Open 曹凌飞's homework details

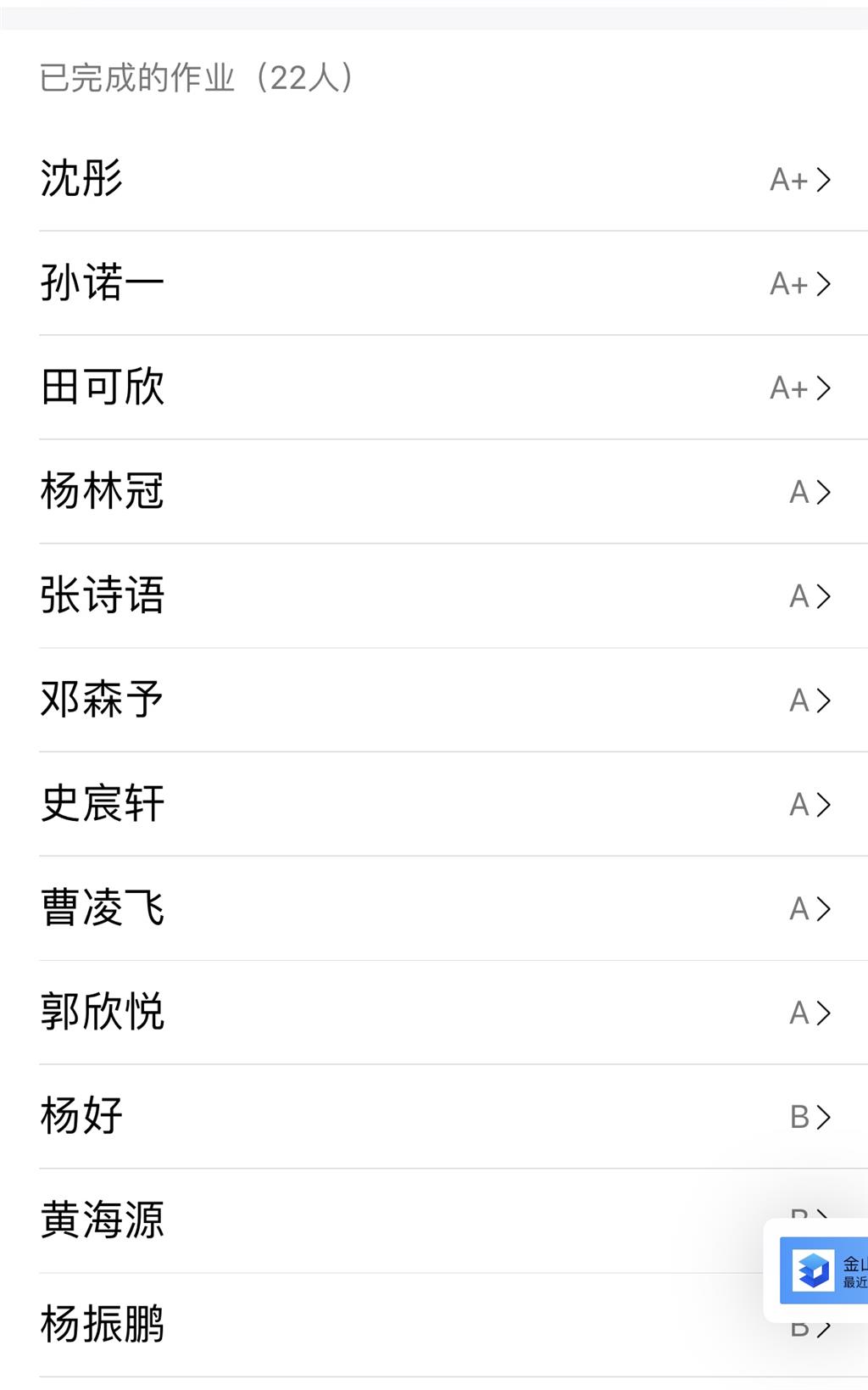434,908
